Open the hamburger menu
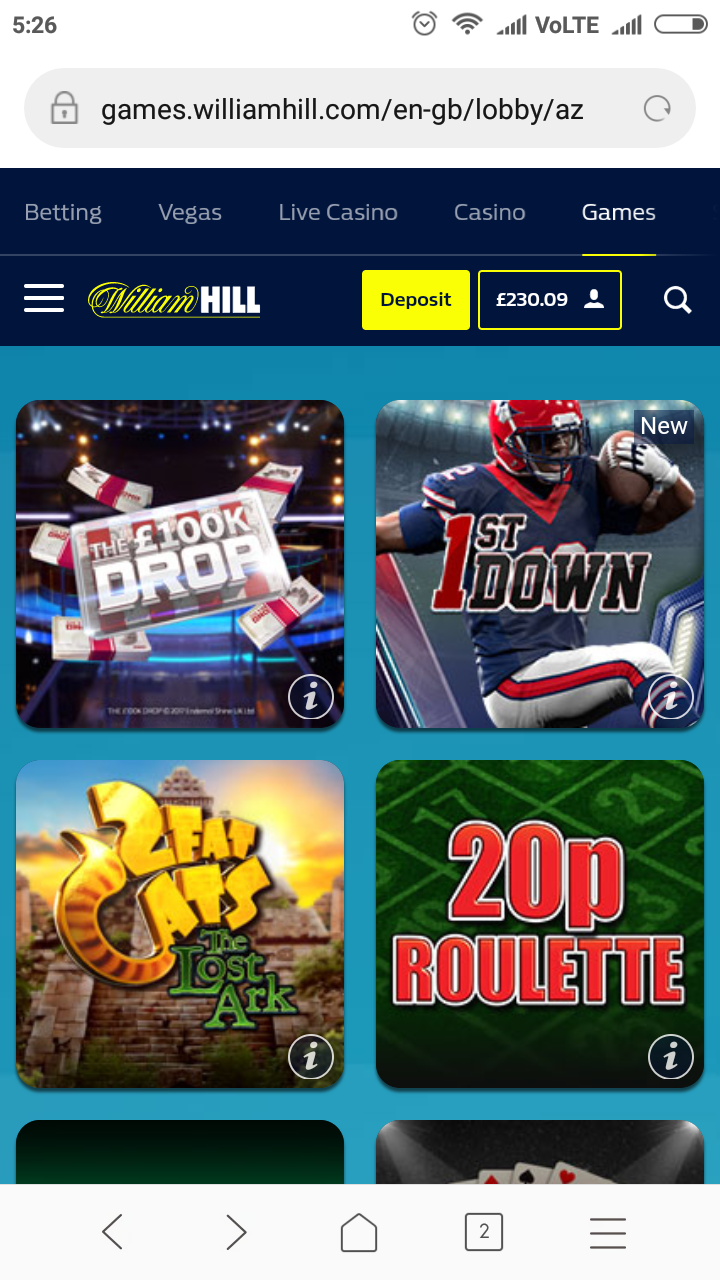 44,298
